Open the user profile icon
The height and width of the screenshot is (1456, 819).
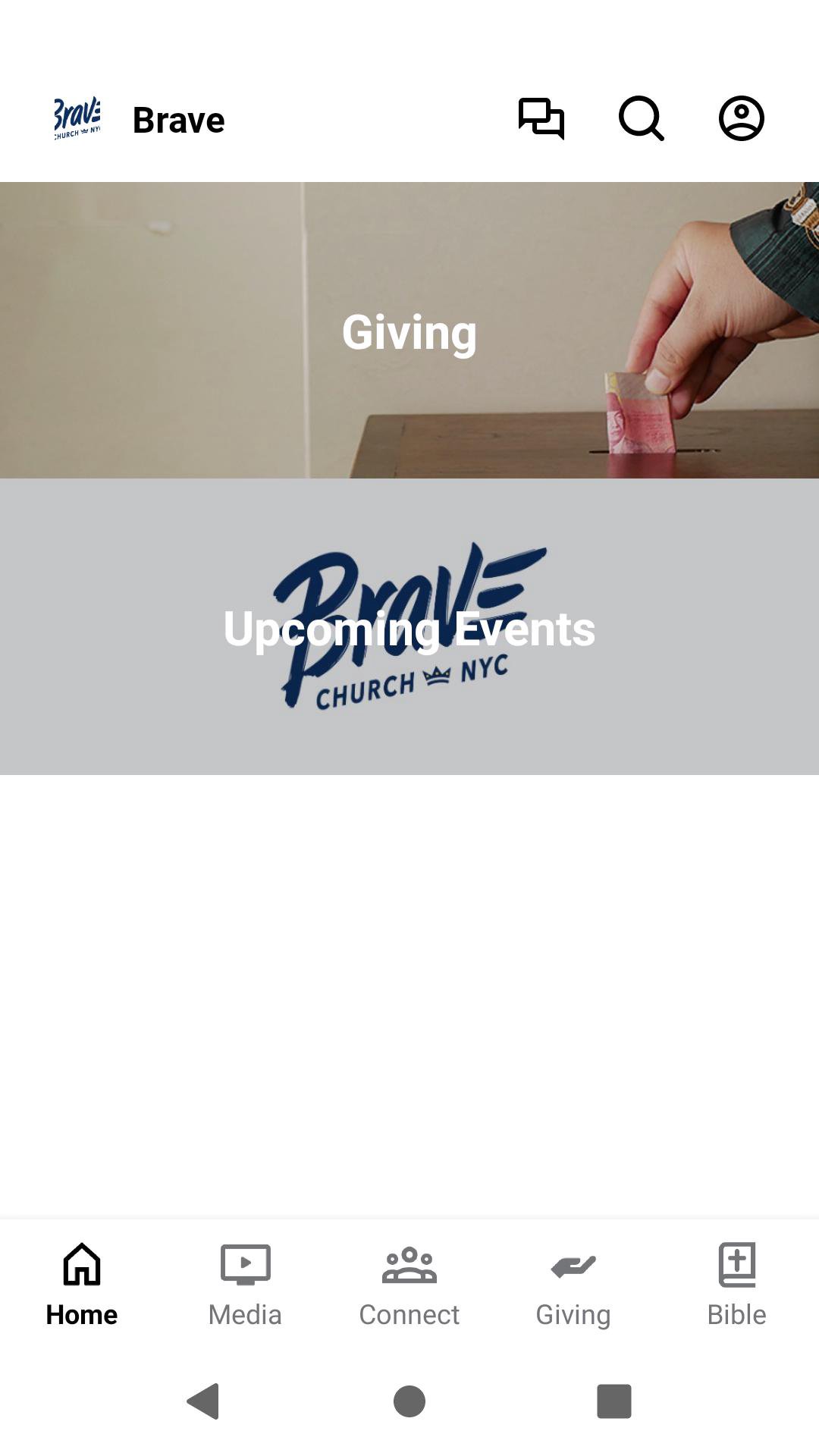(741, 119)
